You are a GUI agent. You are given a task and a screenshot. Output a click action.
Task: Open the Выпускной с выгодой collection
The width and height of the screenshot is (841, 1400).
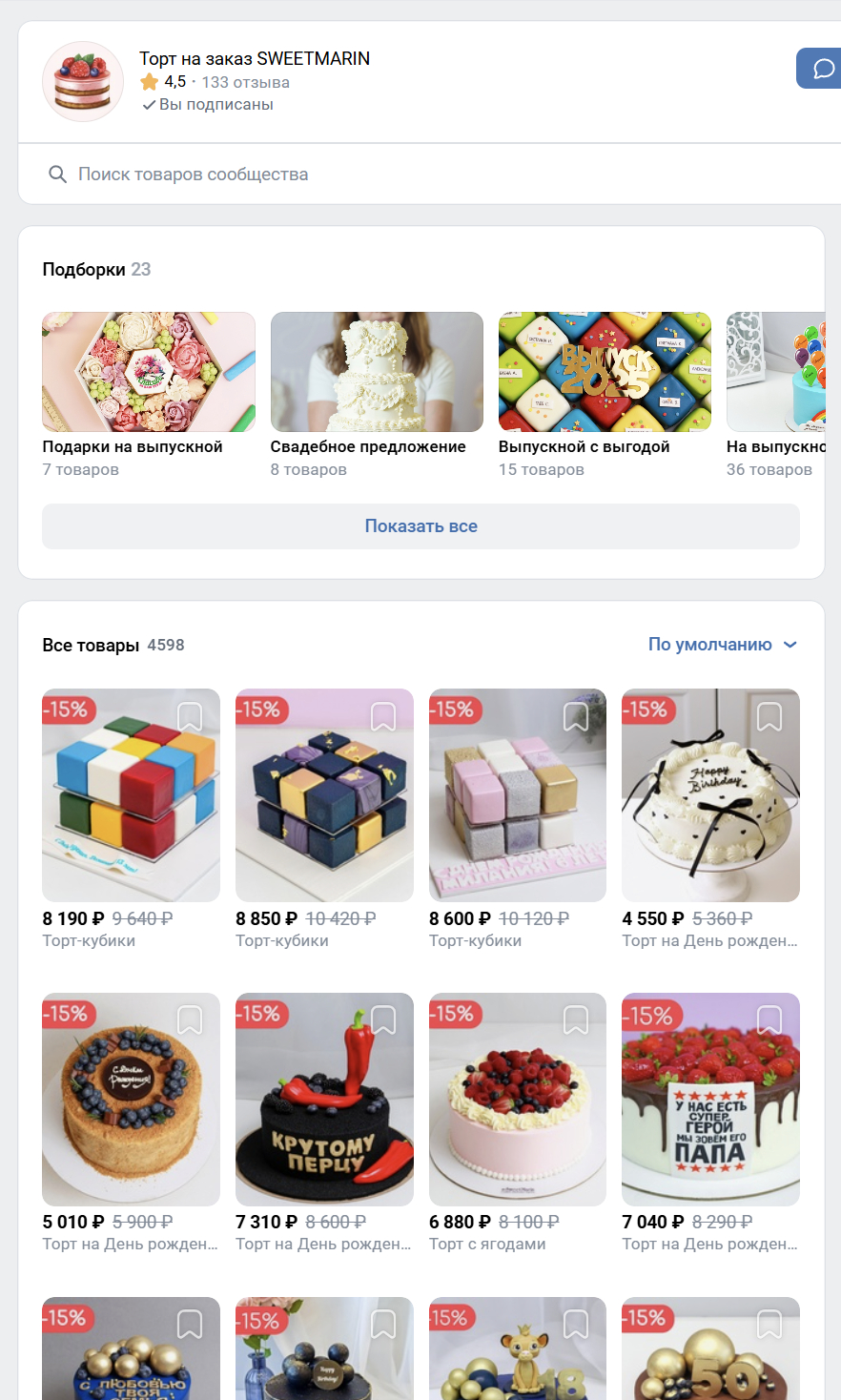(605, 372)
